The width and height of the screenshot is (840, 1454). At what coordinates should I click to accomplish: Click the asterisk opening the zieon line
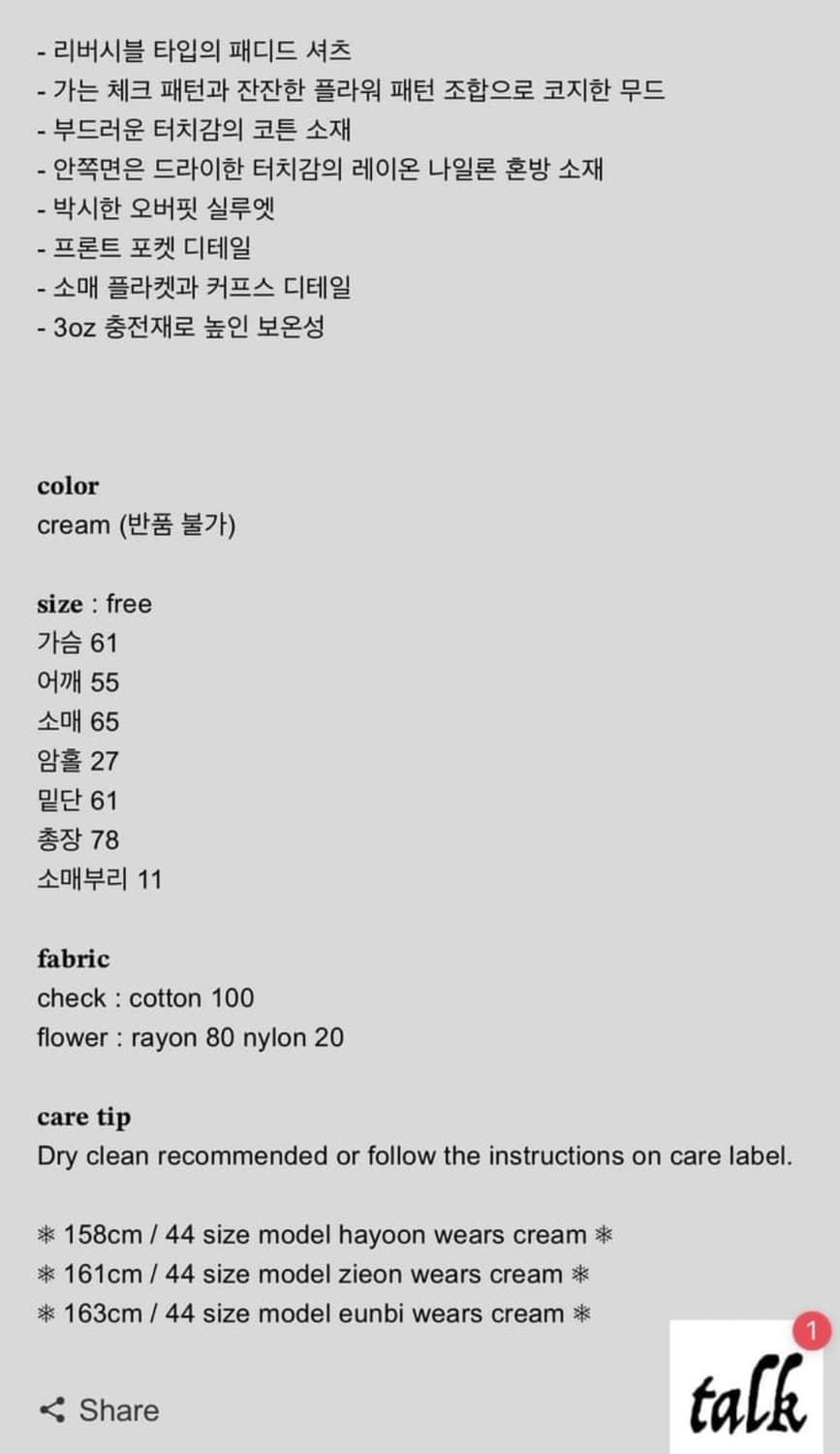46,1275
